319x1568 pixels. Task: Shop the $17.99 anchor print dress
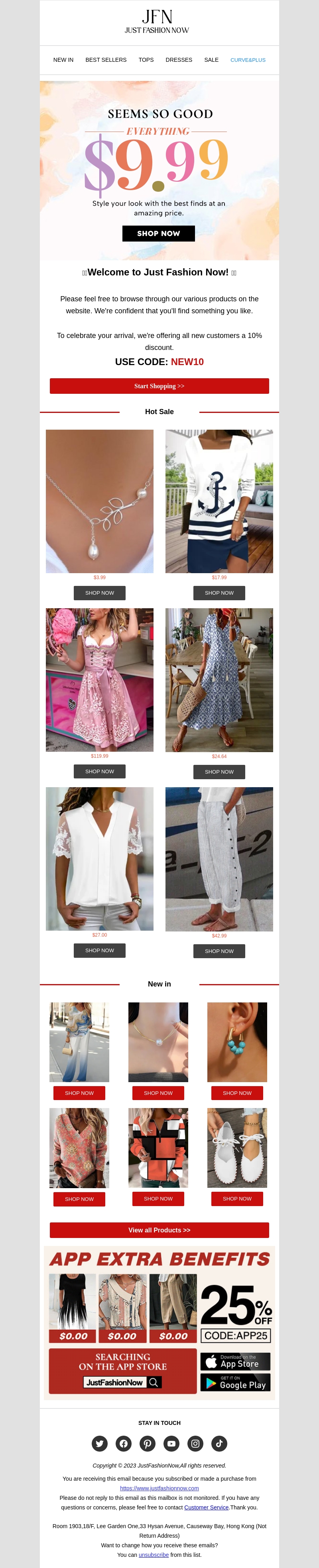click(x=219, y=593)
